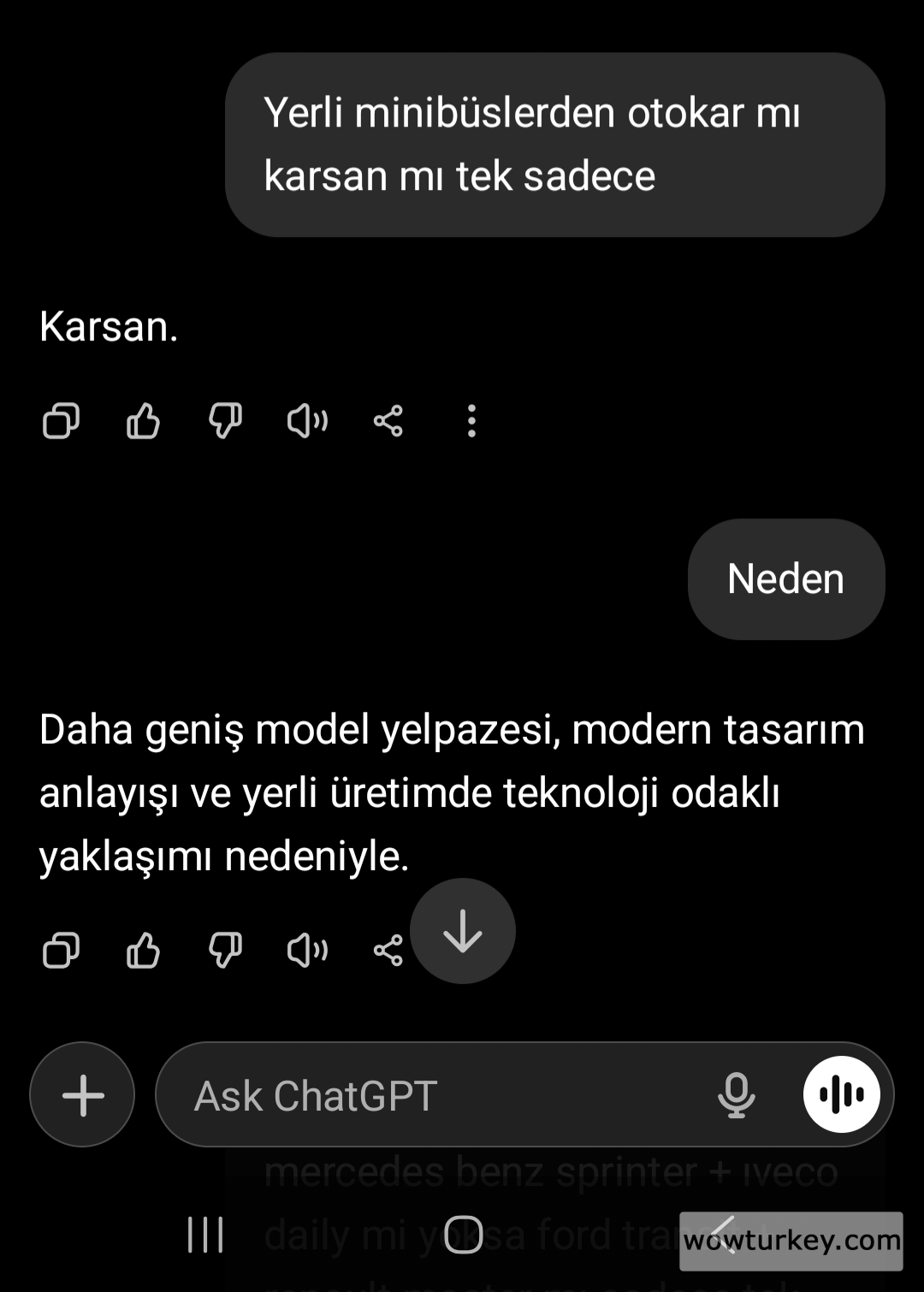
Task: Give a thumbs up to the first response
Action: pyautogui.click(x=142, y=421)
